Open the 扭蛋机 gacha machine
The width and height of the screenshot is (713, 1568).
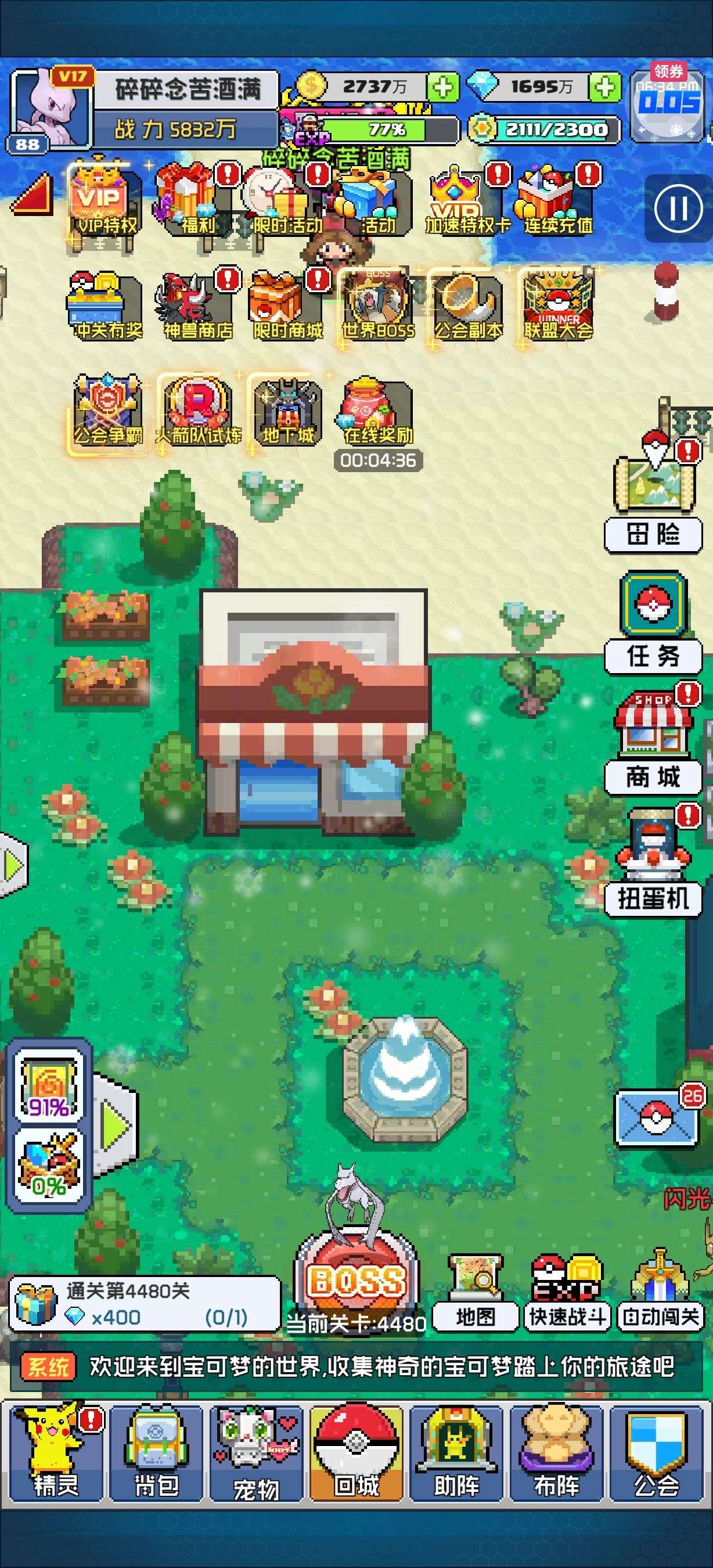click(x=653, y=864)
